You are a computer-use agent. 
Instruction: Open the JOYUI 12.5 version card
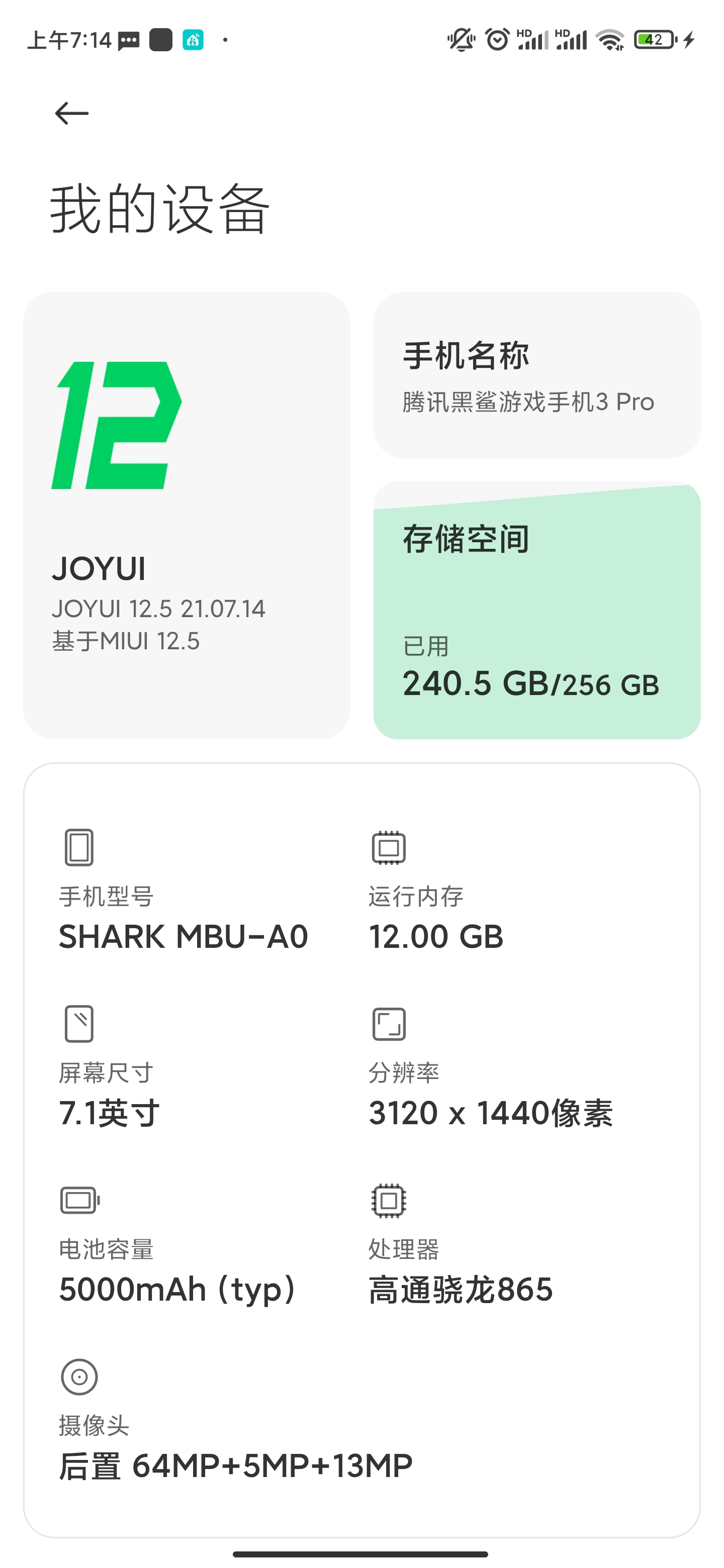pos(187,515)
